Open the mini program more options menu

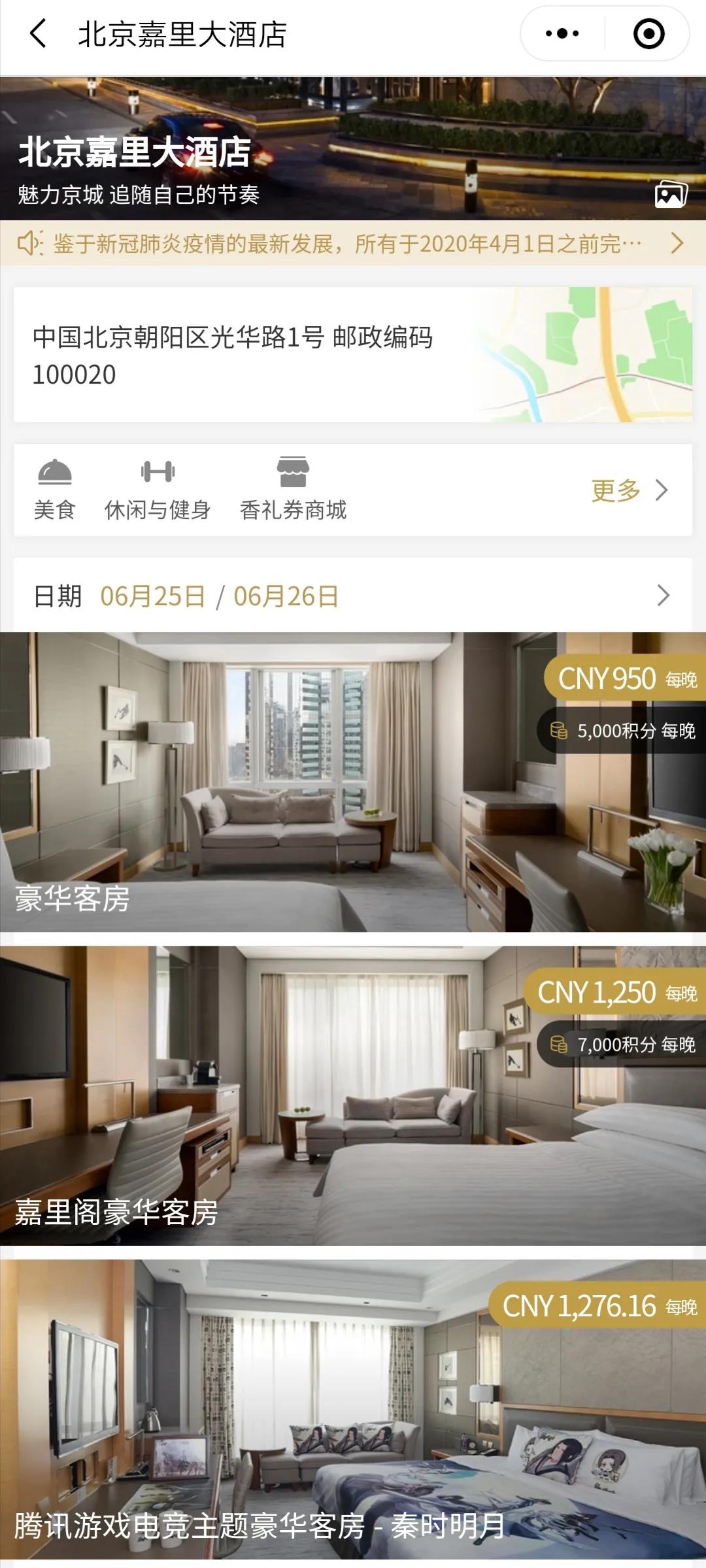click(562, 34)
